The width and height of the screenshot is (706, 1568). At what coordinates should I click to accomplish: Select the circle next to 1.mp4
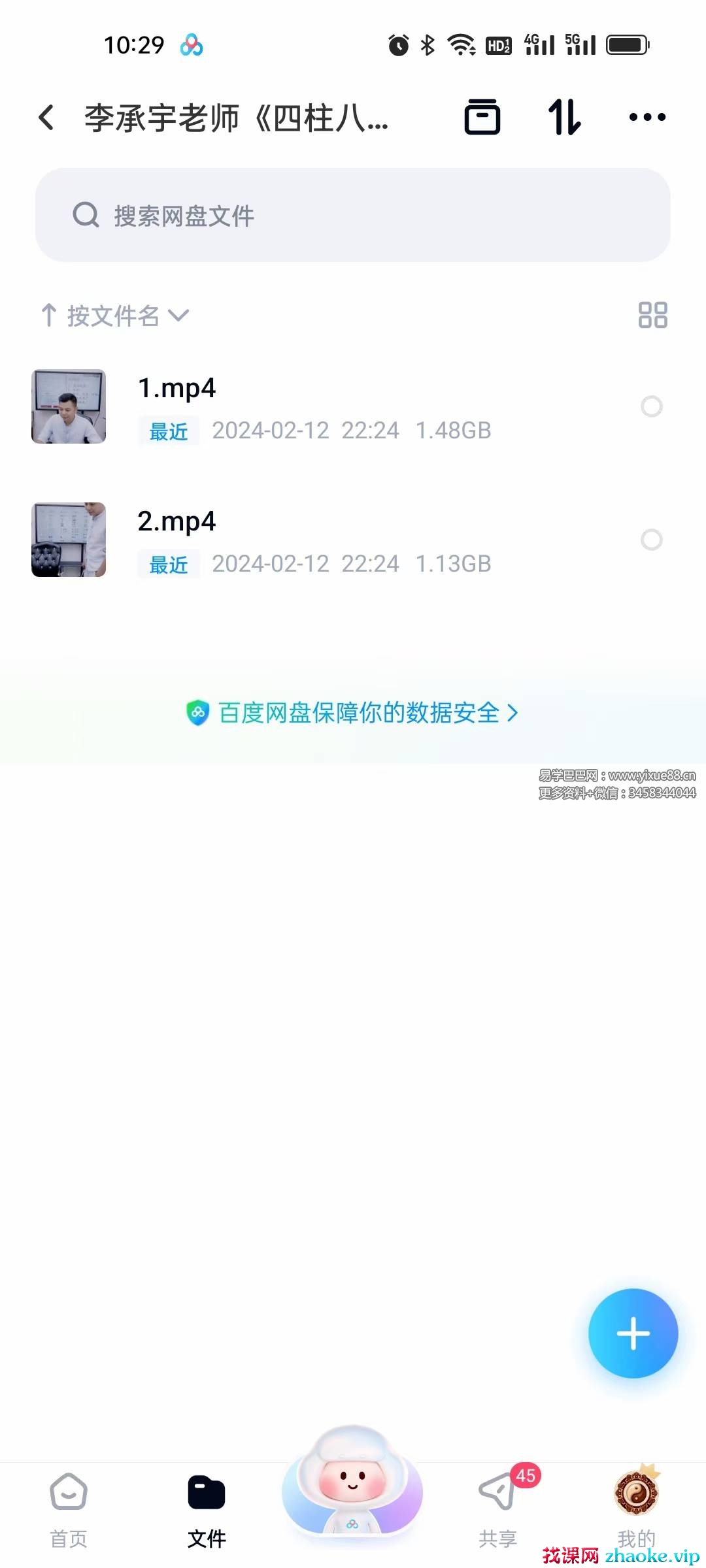coord(651,406)
